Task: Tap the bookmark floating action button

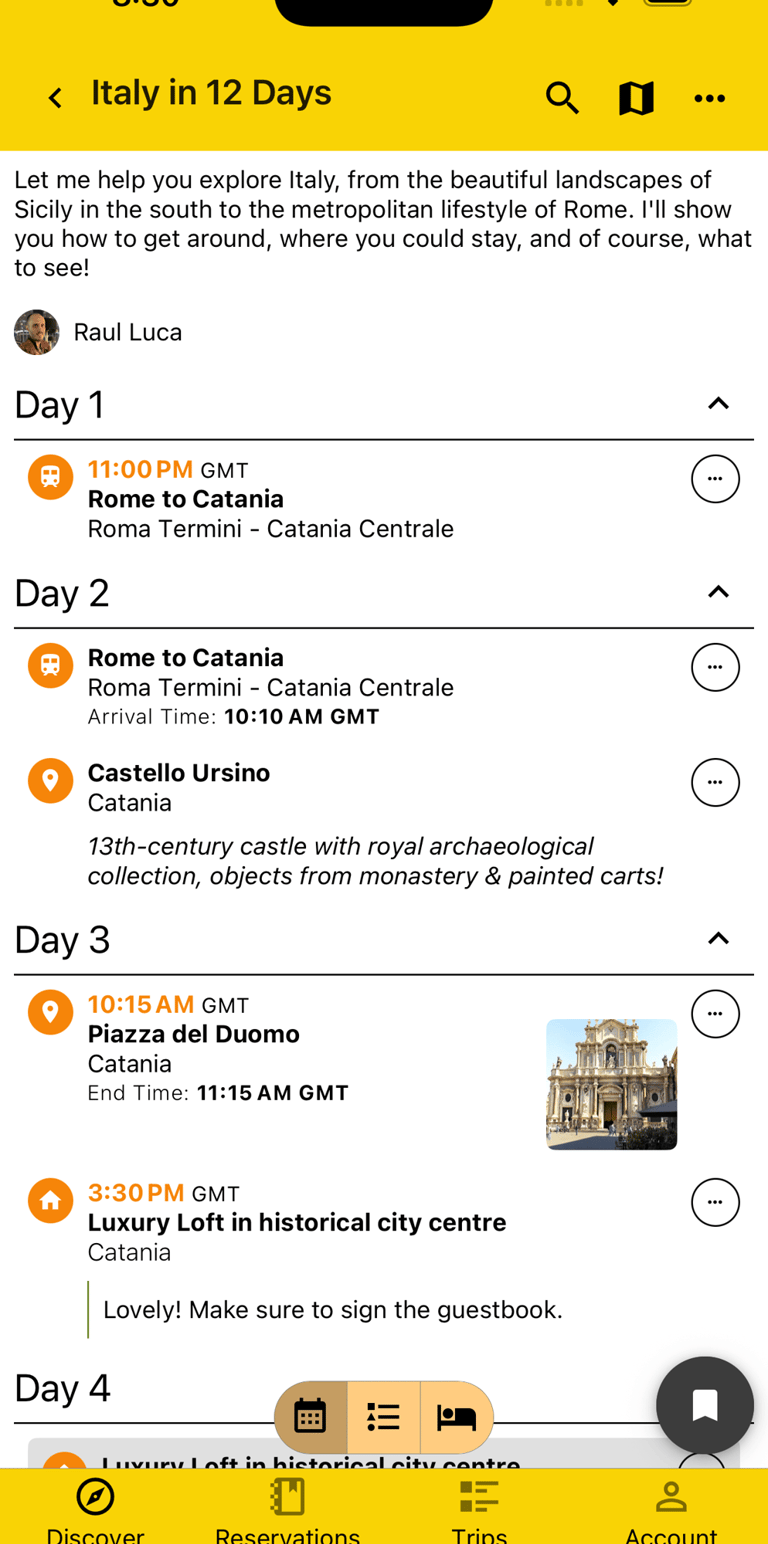Action: 705,1405
